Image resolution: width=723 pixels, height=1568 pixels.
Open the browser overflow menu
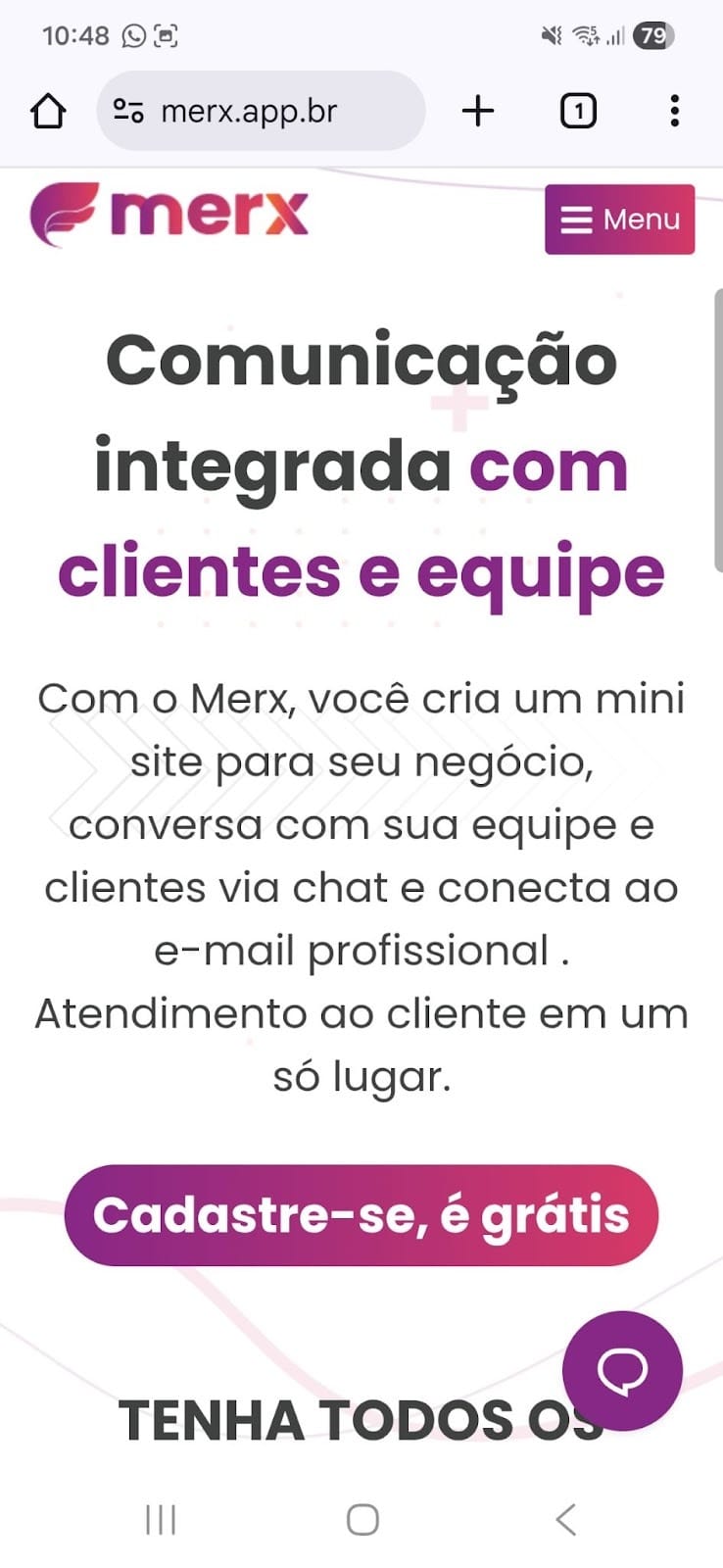pyautogui.click(x=674, y=111)
